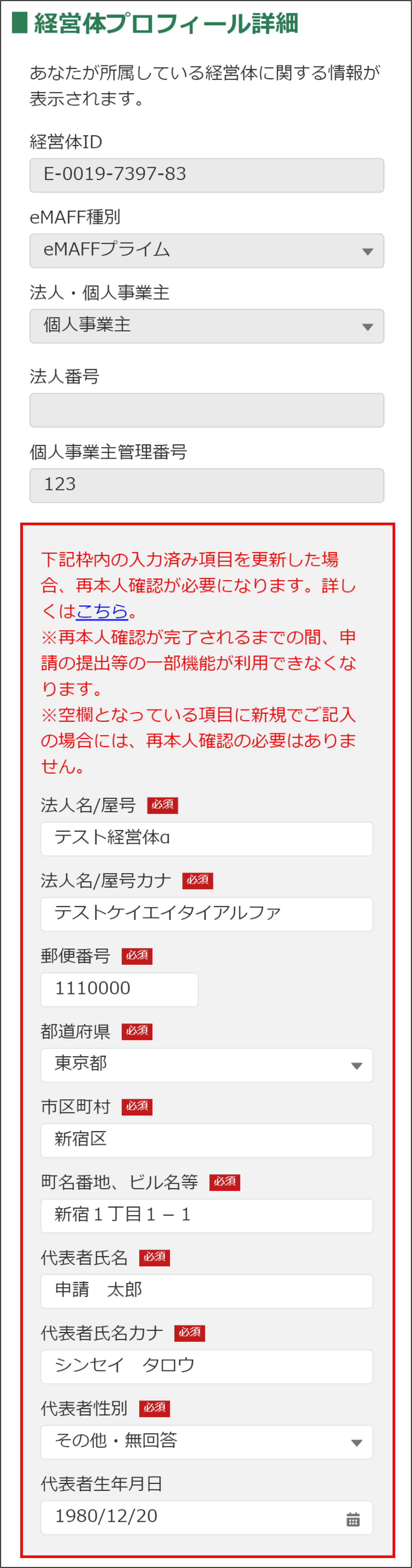Screen dimensions: 412x1568
Task: Expand the 代表者性別 dropdown
Action: pos(206,1442)
